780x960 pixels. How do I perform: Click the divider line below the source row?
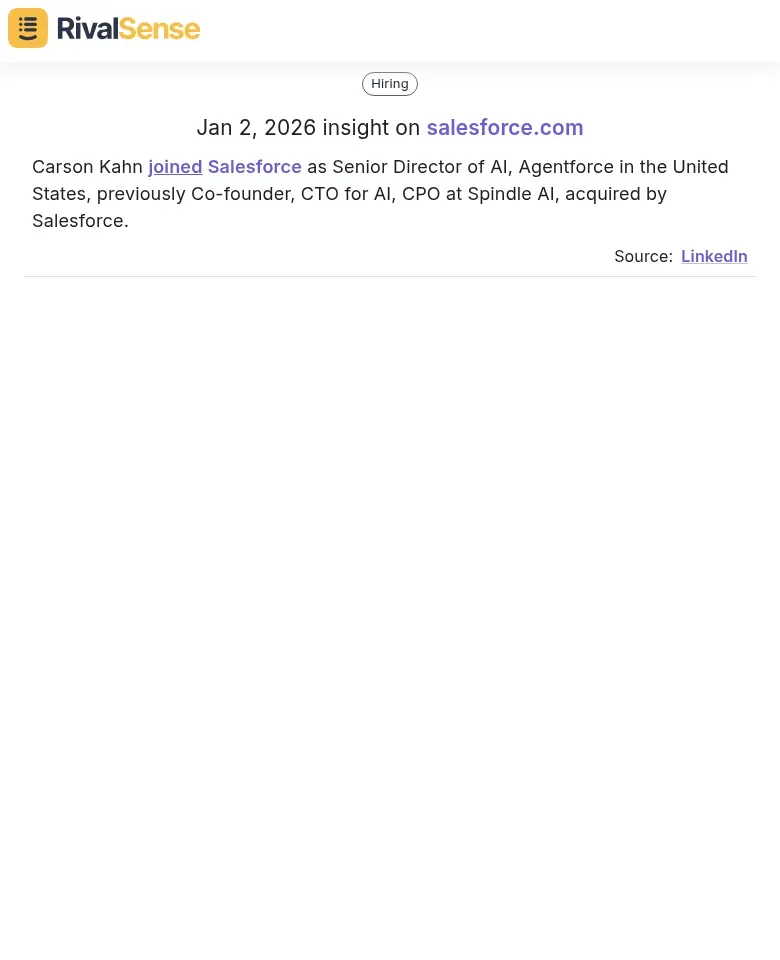point(390,276)
